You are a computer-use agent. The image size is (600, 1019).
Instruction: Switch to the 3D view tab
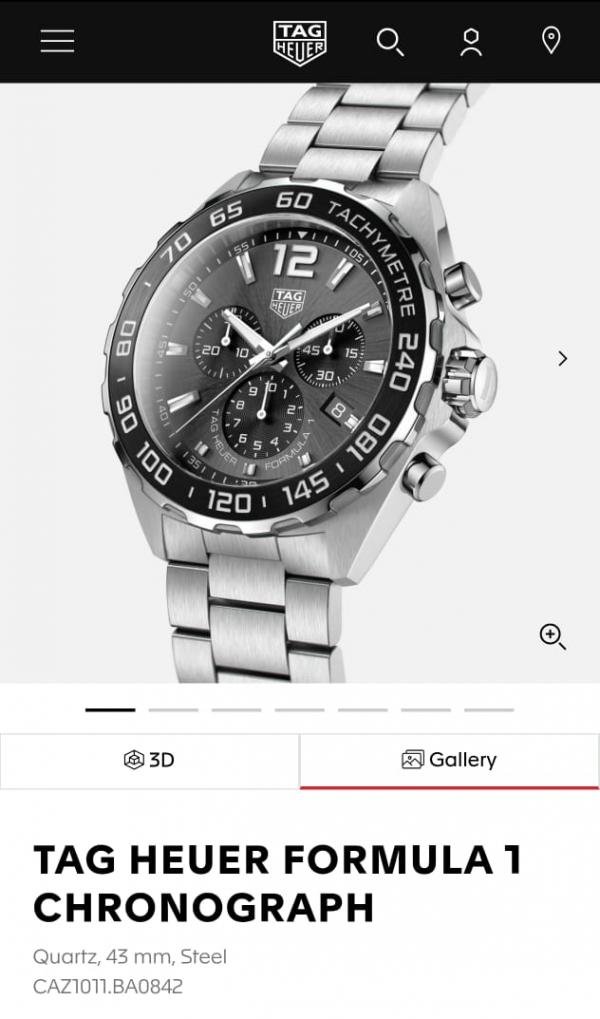coord(149,760)
